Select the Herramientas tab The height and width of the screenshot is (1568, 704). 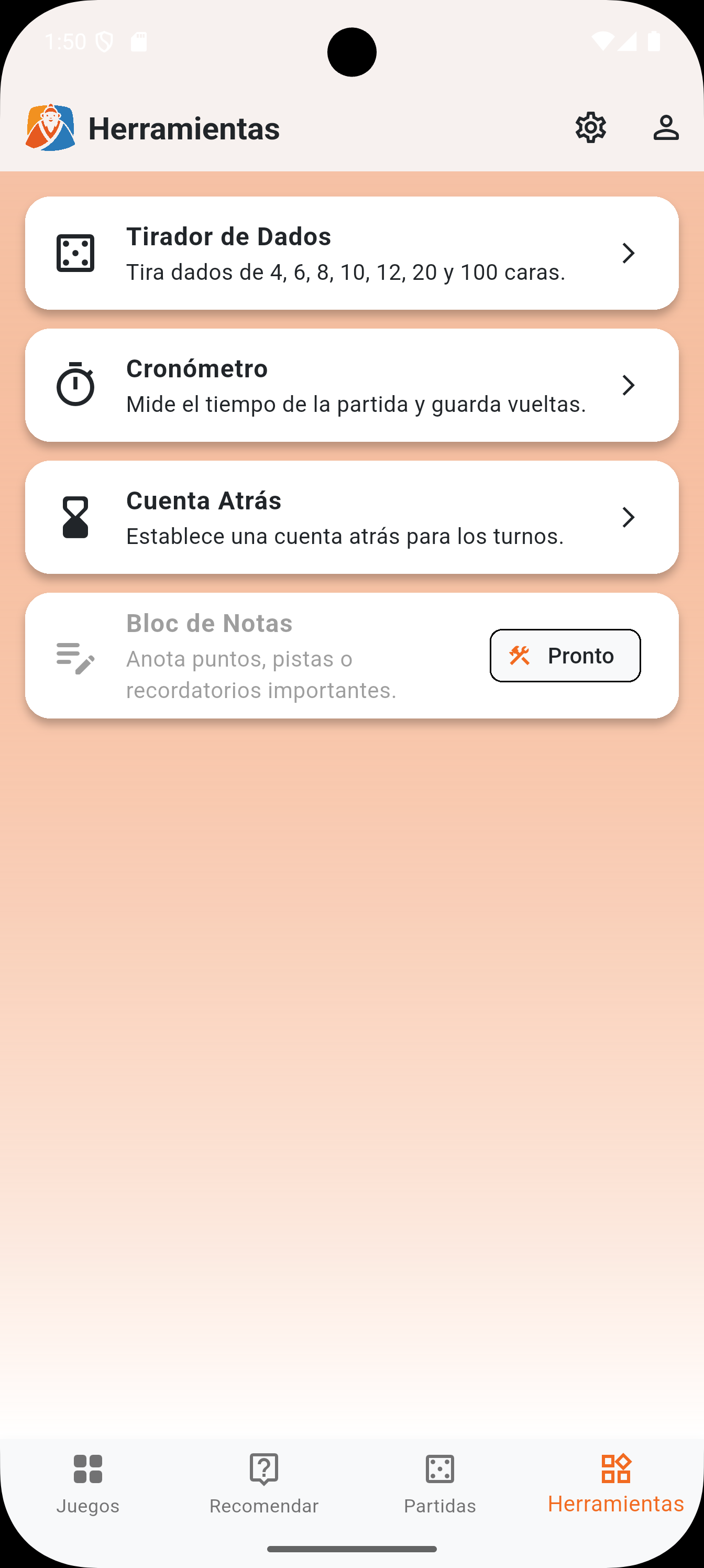[616, 1483]
